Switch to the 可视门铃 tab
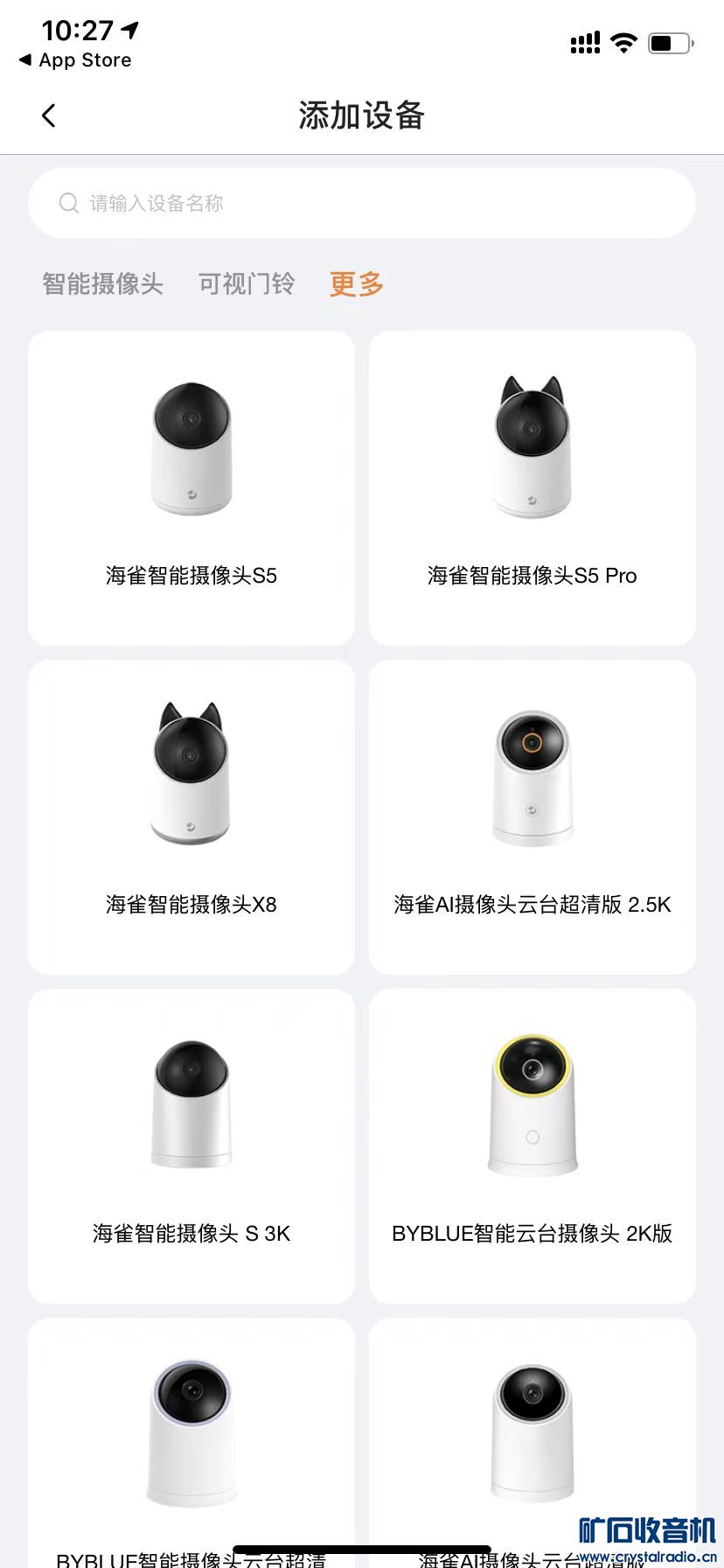 click(x=247, y=283)
